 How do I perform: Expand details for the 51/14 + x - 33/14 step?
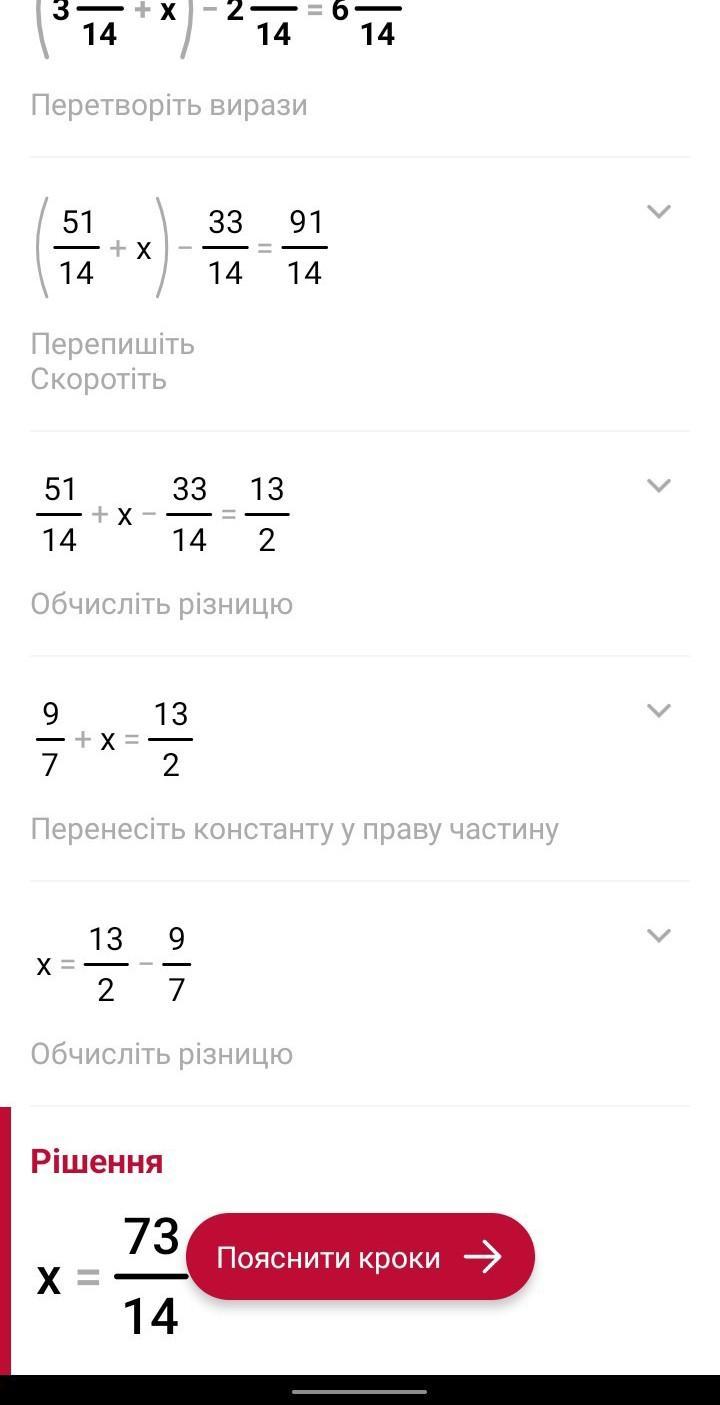[658, 485]
